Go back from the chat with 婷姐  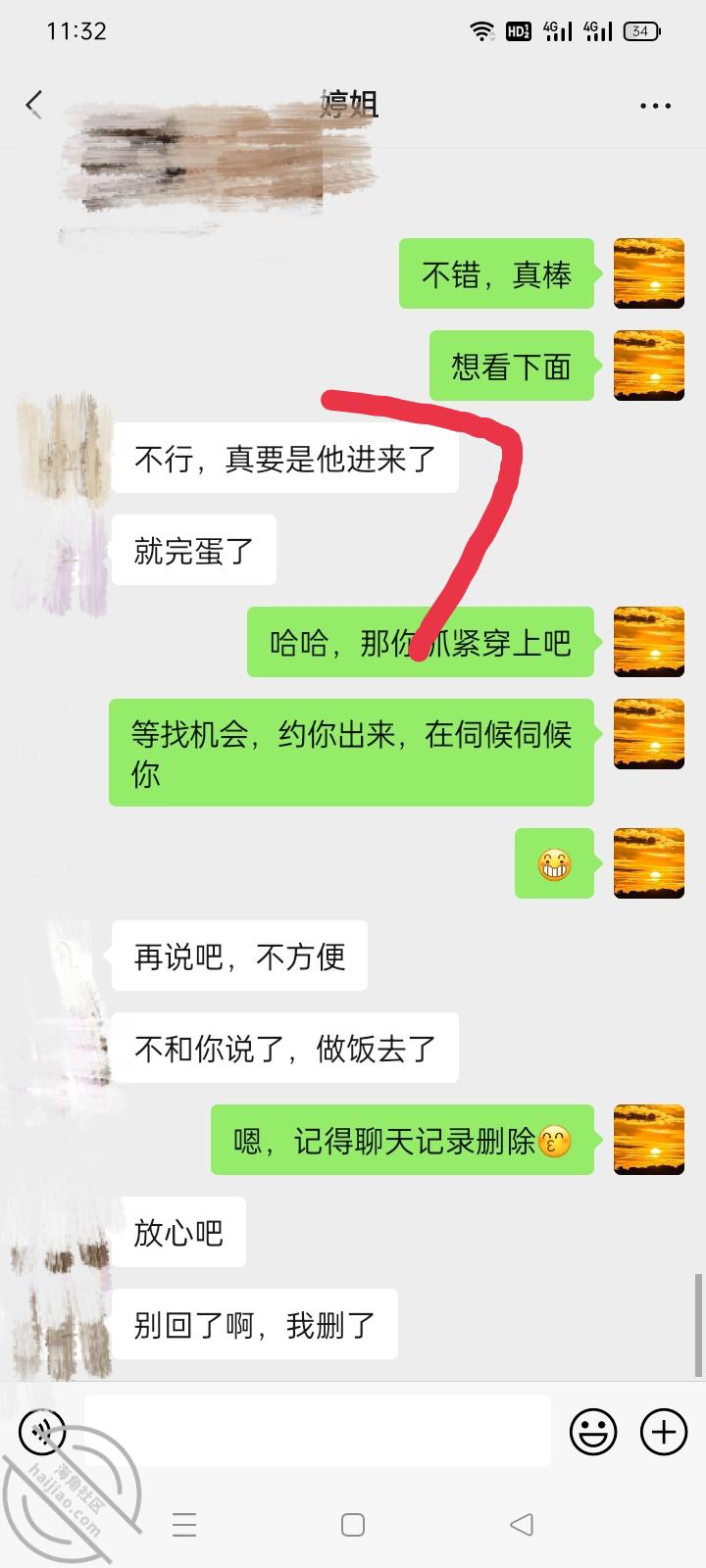34,104
